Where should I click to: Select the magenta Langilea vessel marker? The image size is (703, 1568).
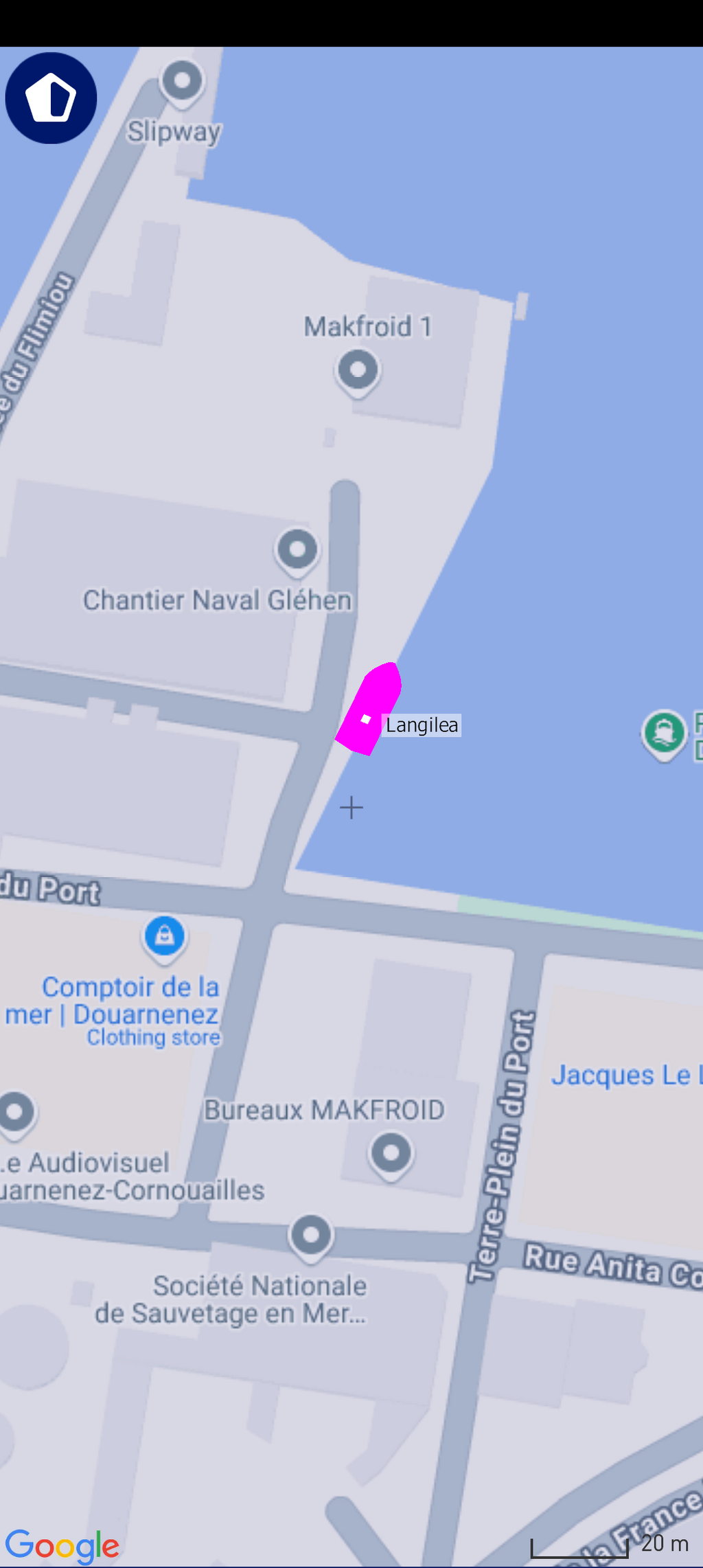(369, 709)
